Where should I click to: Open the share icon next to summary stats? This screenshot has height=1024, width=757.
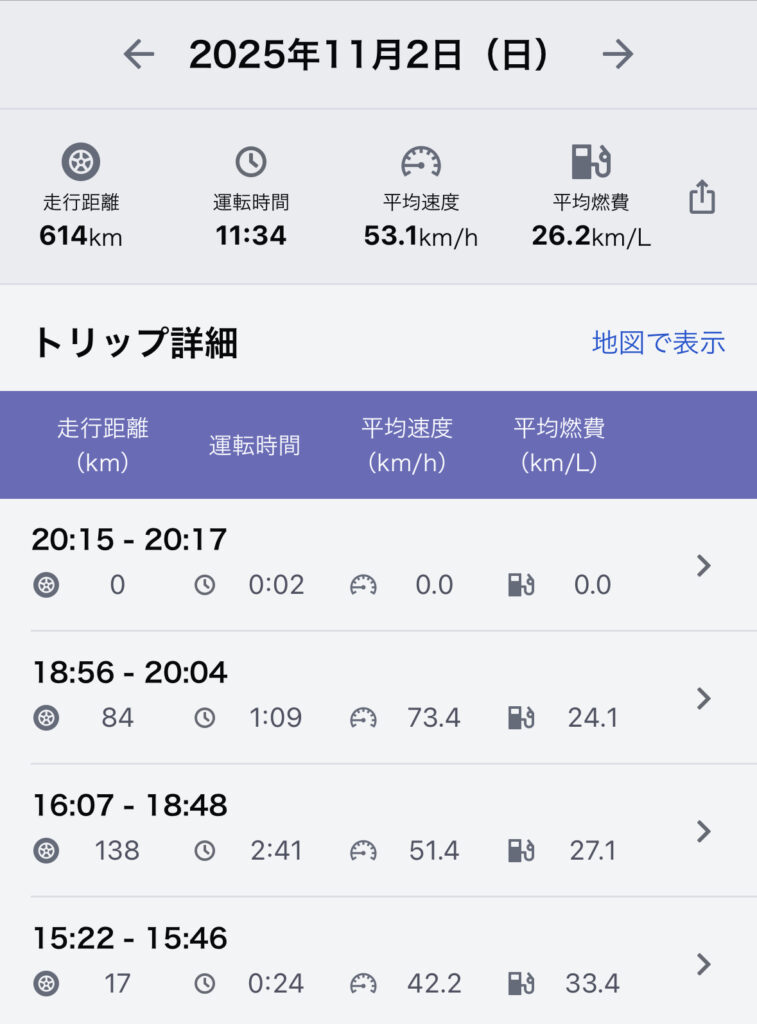[701, 198]
